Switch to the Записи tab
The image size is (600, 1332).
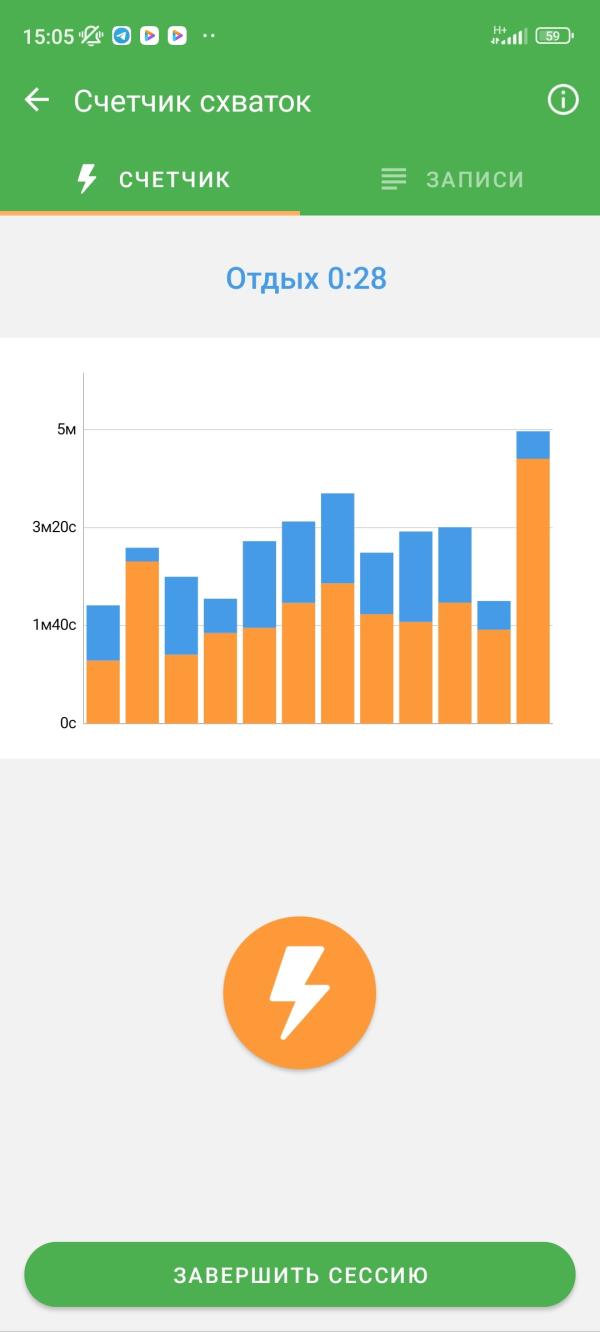[452, 180]
